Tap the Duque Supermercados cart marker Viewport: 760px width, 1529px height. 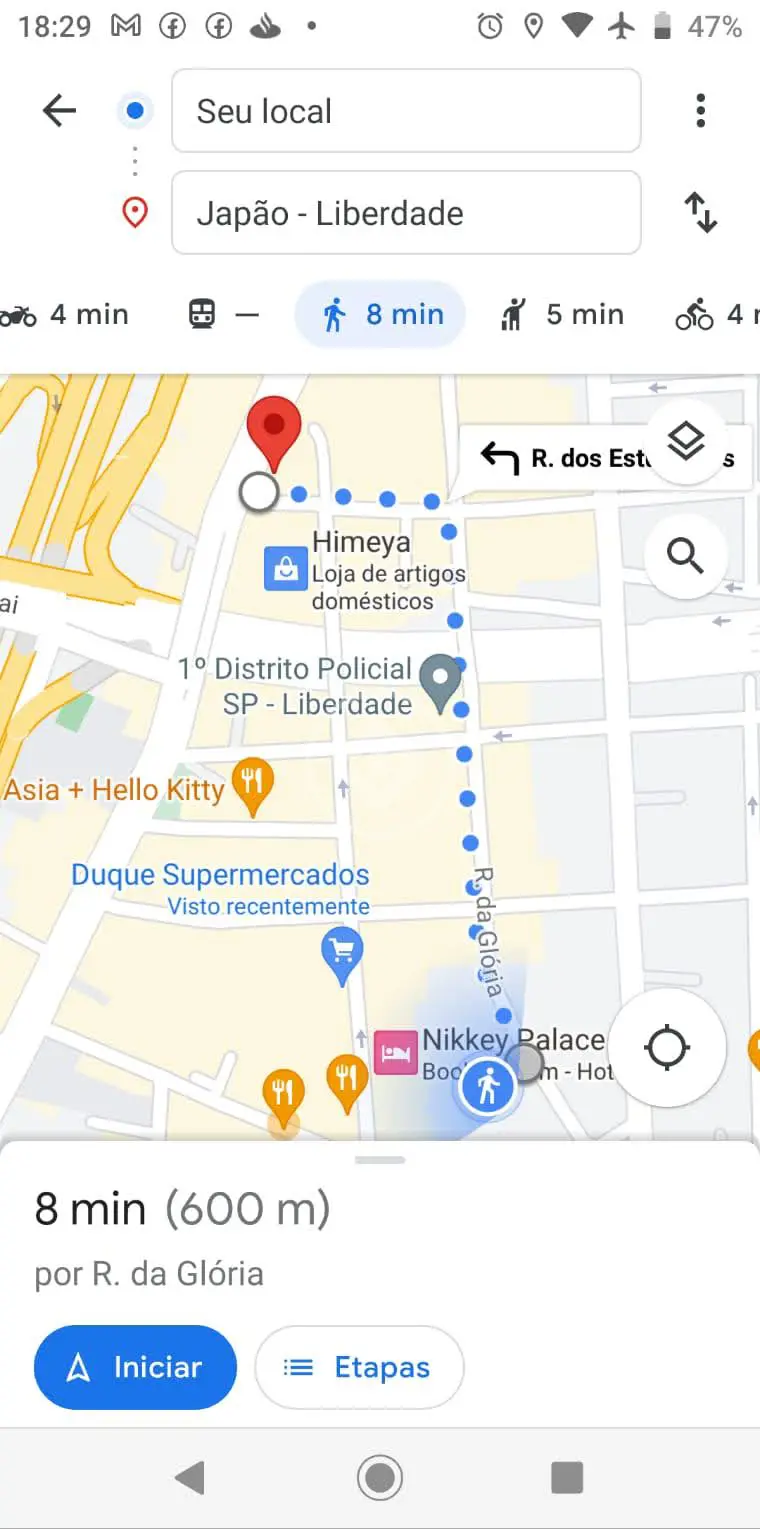(342, 955)
